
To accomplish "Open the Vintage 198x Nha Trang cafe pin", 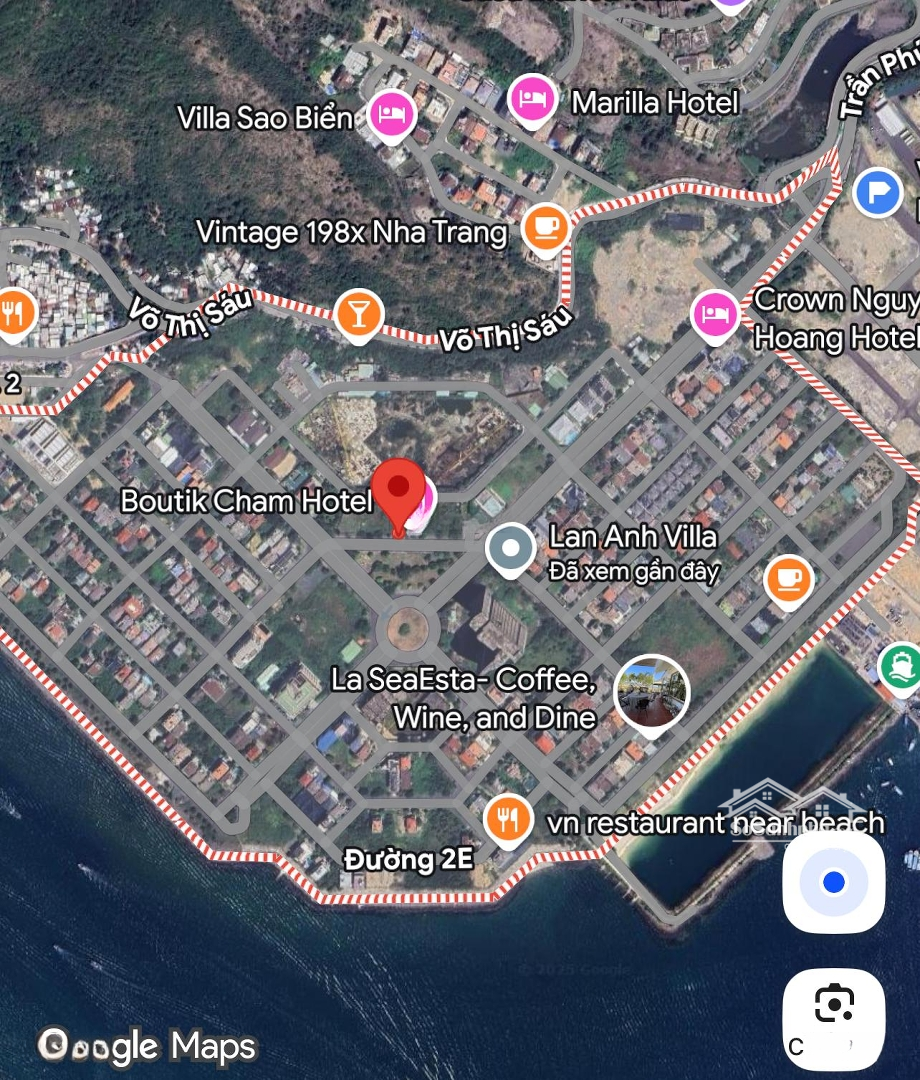I will pos(546,228).
